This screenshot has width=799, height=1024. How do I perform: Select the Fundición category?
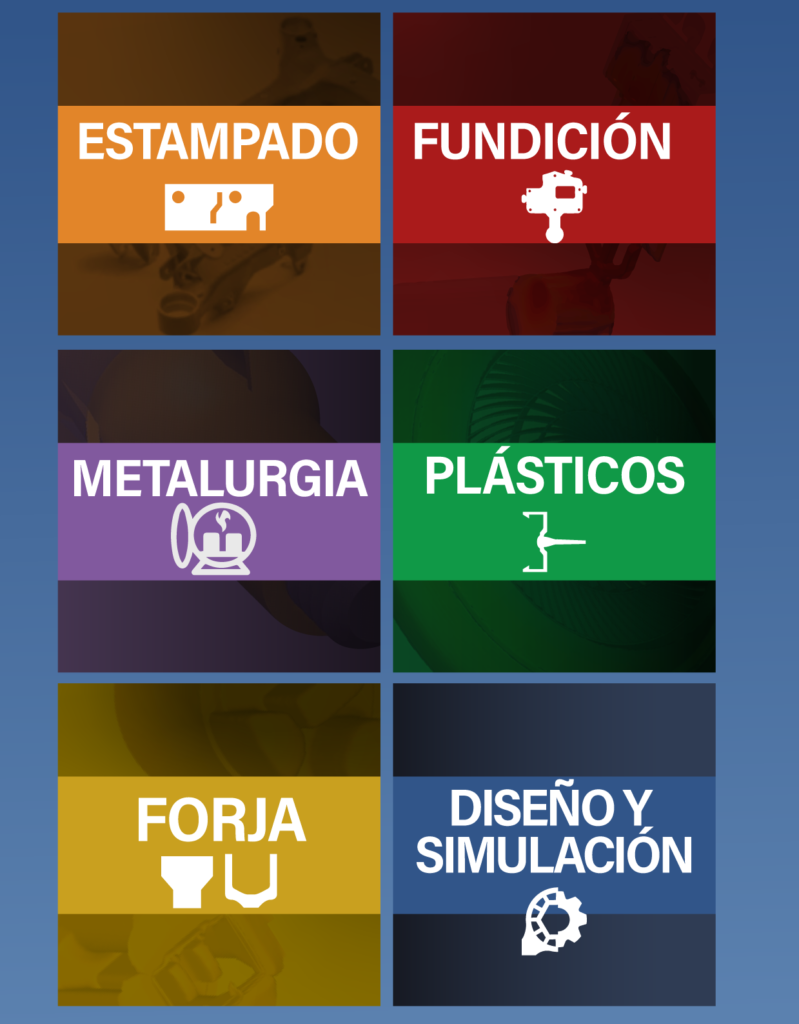click(553, 173)
